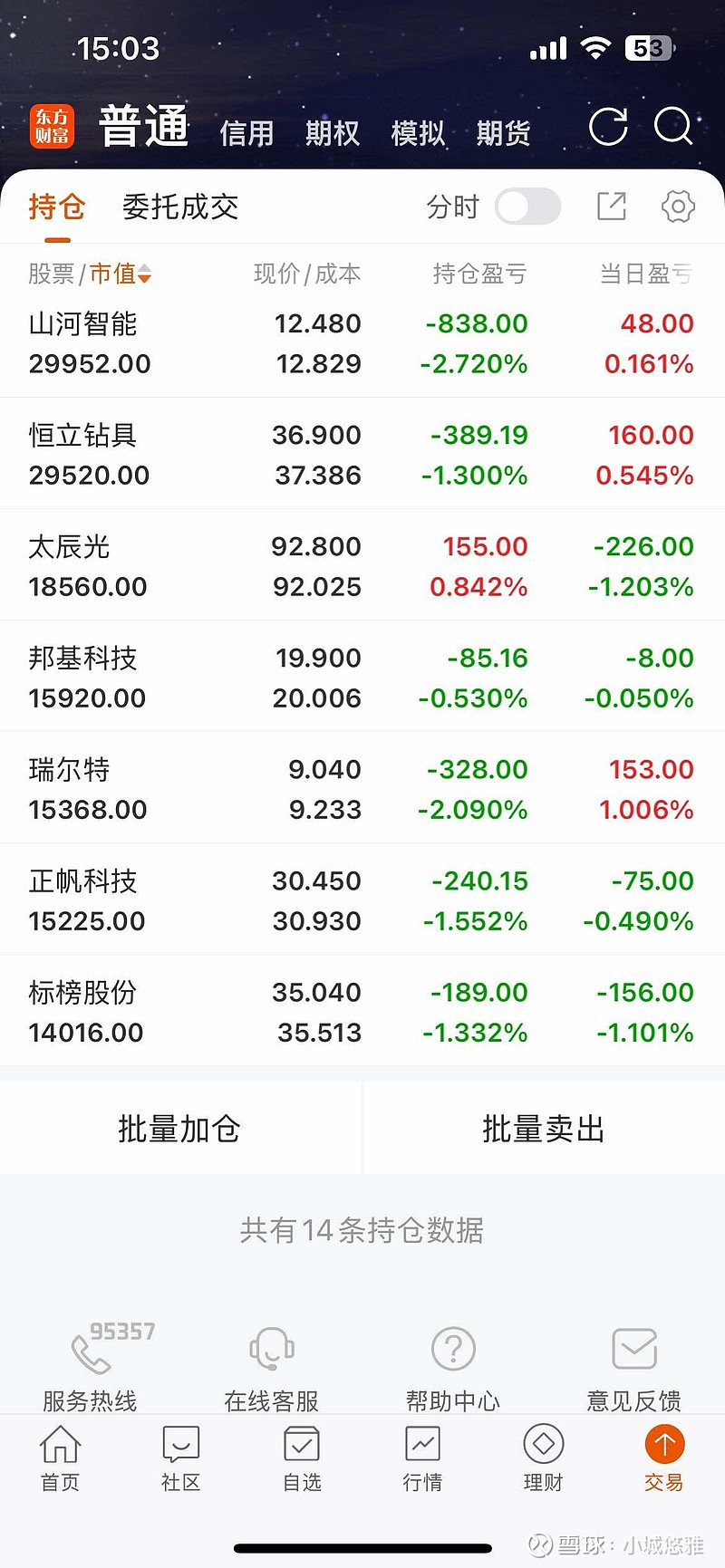This screenshot has height=1568, width=725.
Task: Tap the 批量卖出 button
Action: tap(543, 1129)
